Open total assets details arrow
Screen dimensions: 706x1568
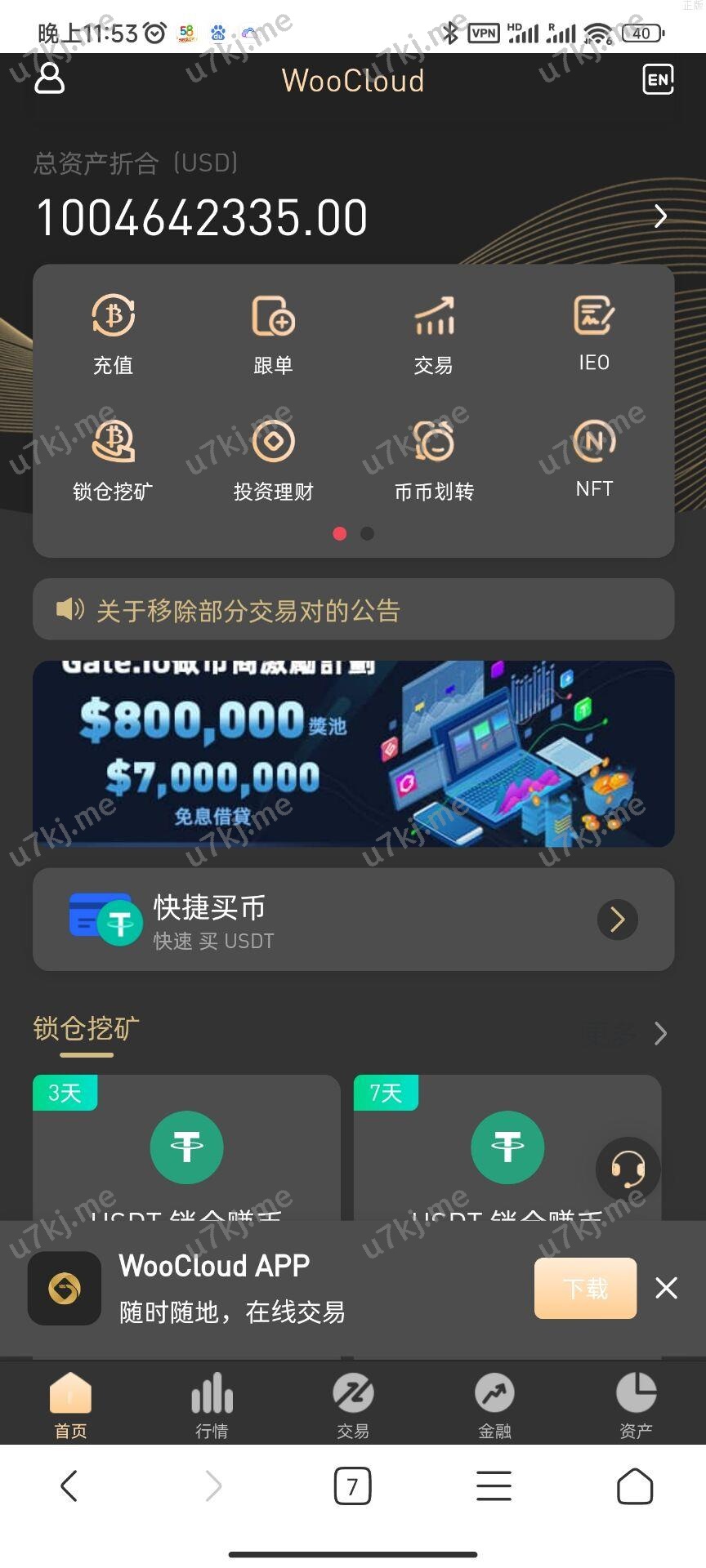point(660,216)
